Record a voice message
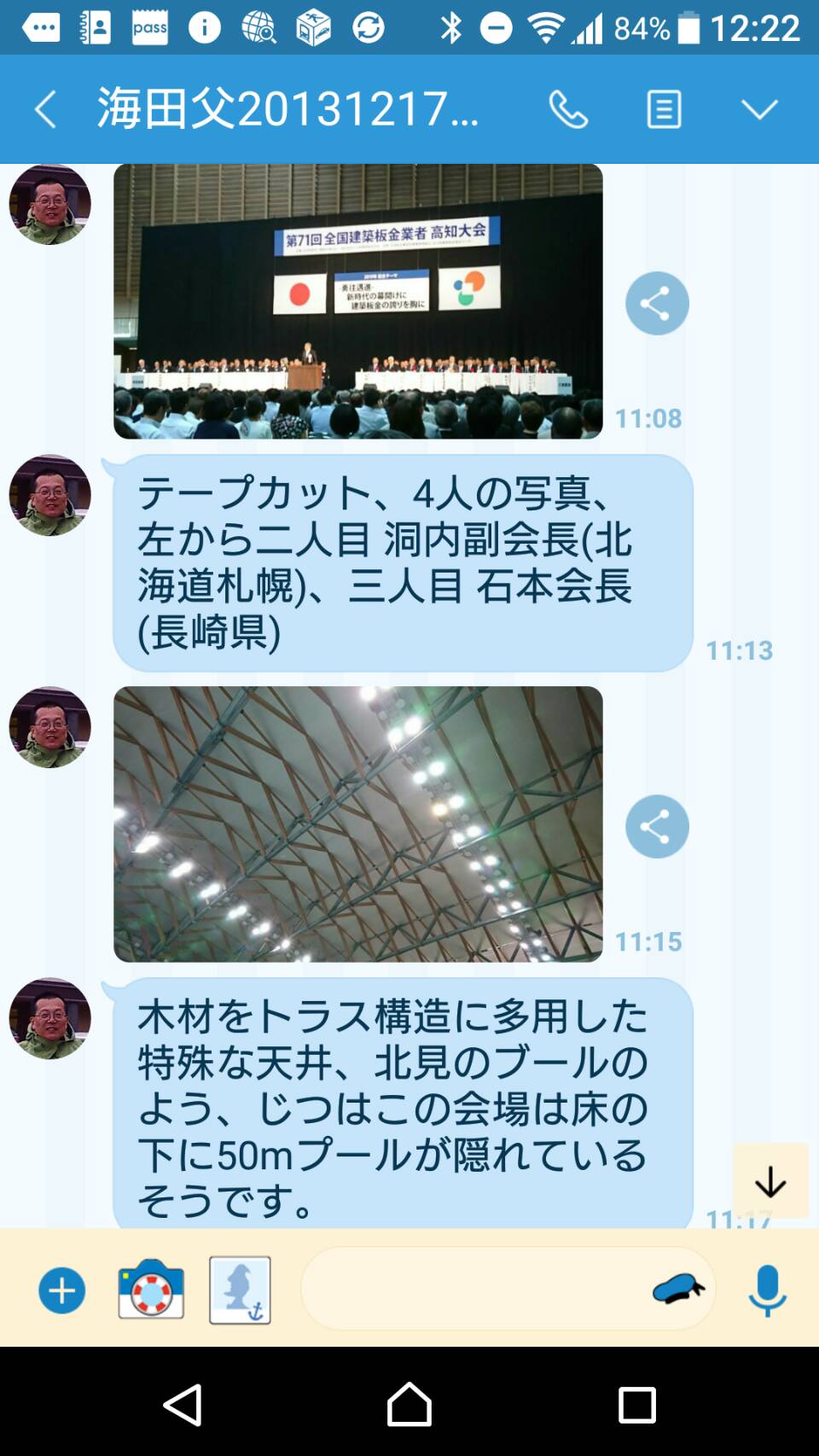 coord(767,1290)
